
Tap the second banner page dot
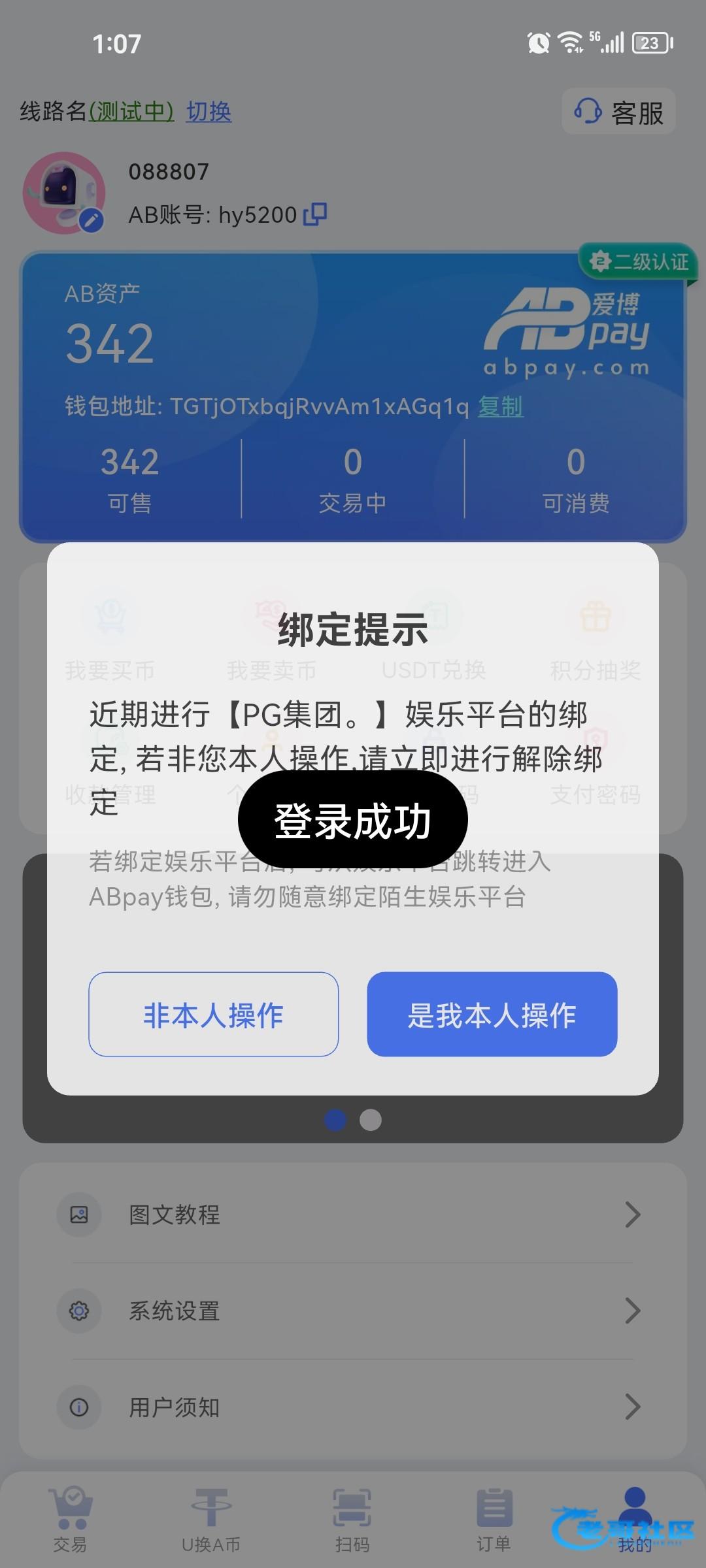[371, 1120]
